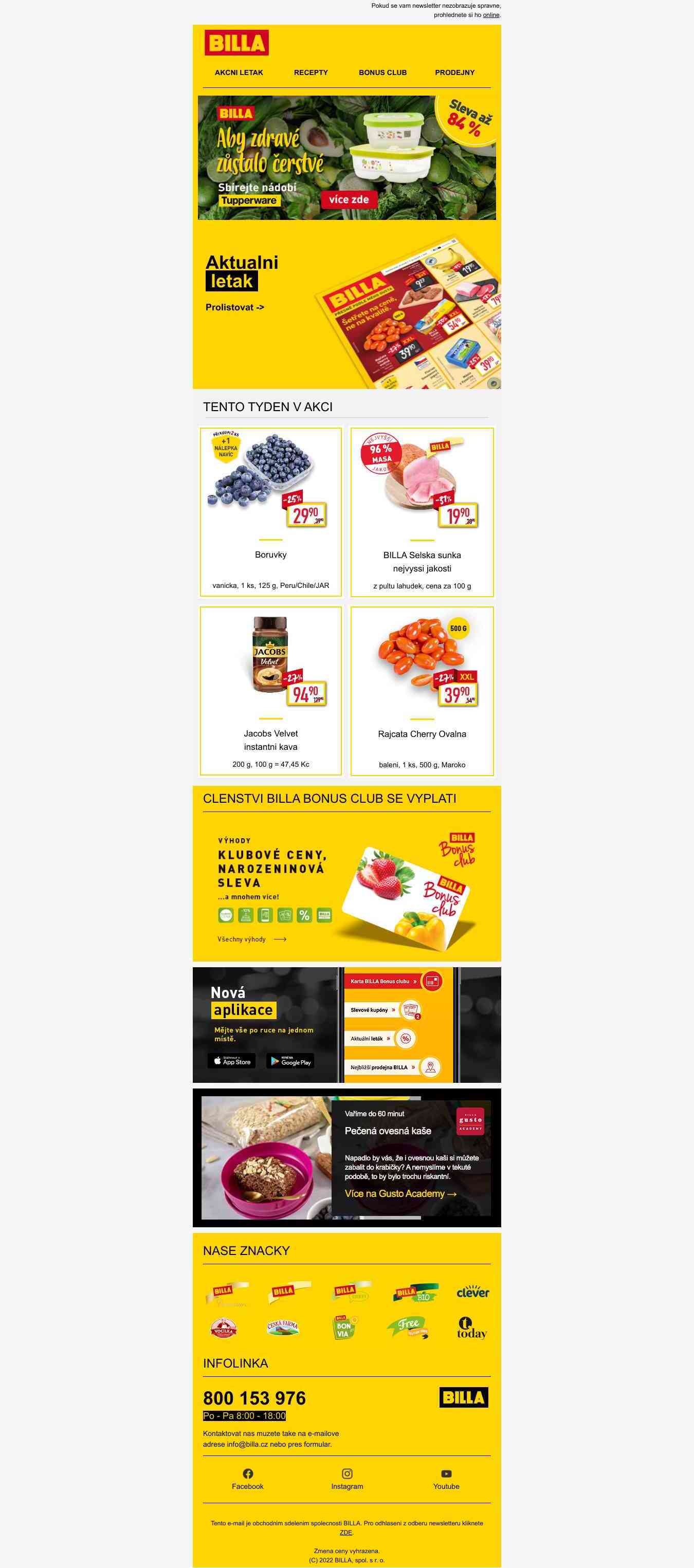694x1568 pixels.
Task: Go to the BILLA Youtube channel
Action: (x=446, y=1479)
